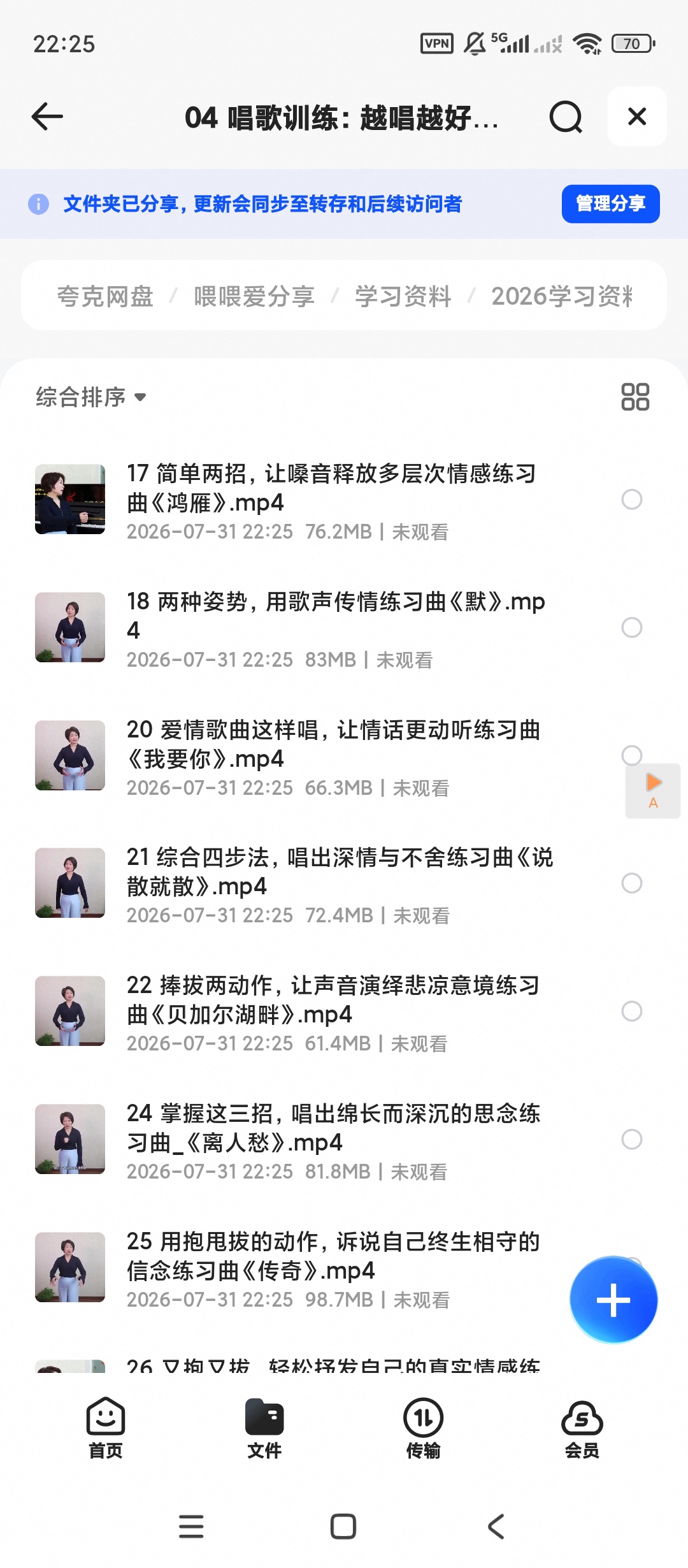
Task: Go back using the top-left arrow
Action: (47, 117)
